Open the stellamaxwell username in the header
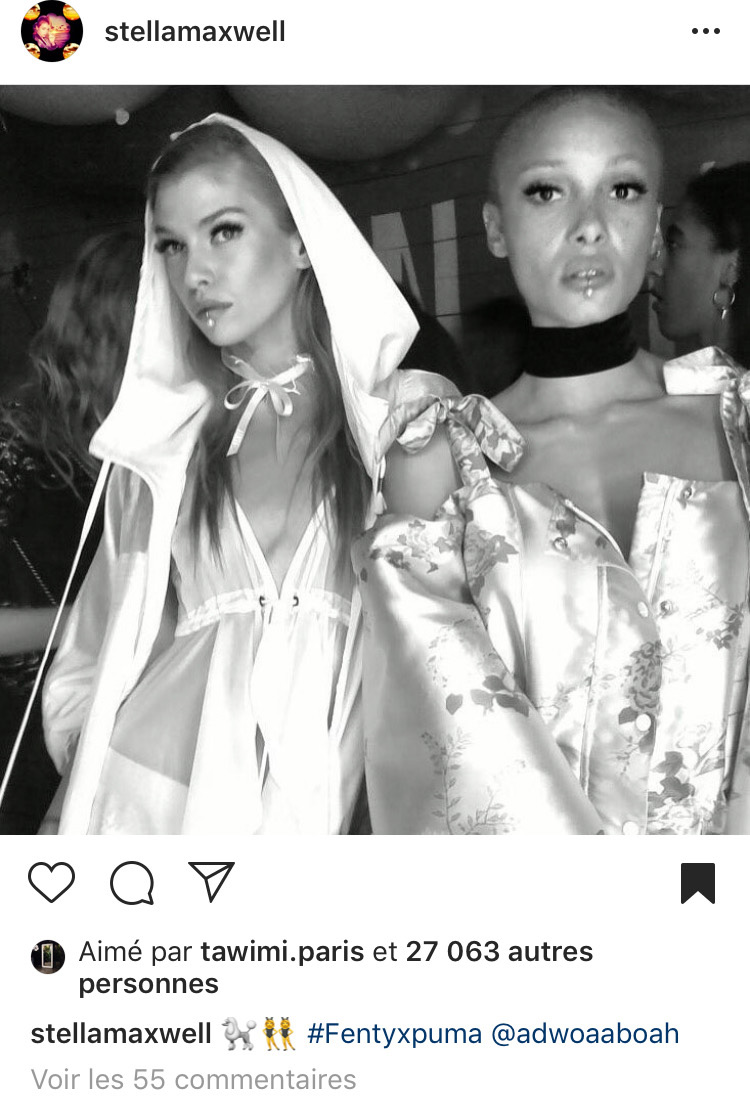Viewport: 750px width, 1105px height. tap(195, 32)
